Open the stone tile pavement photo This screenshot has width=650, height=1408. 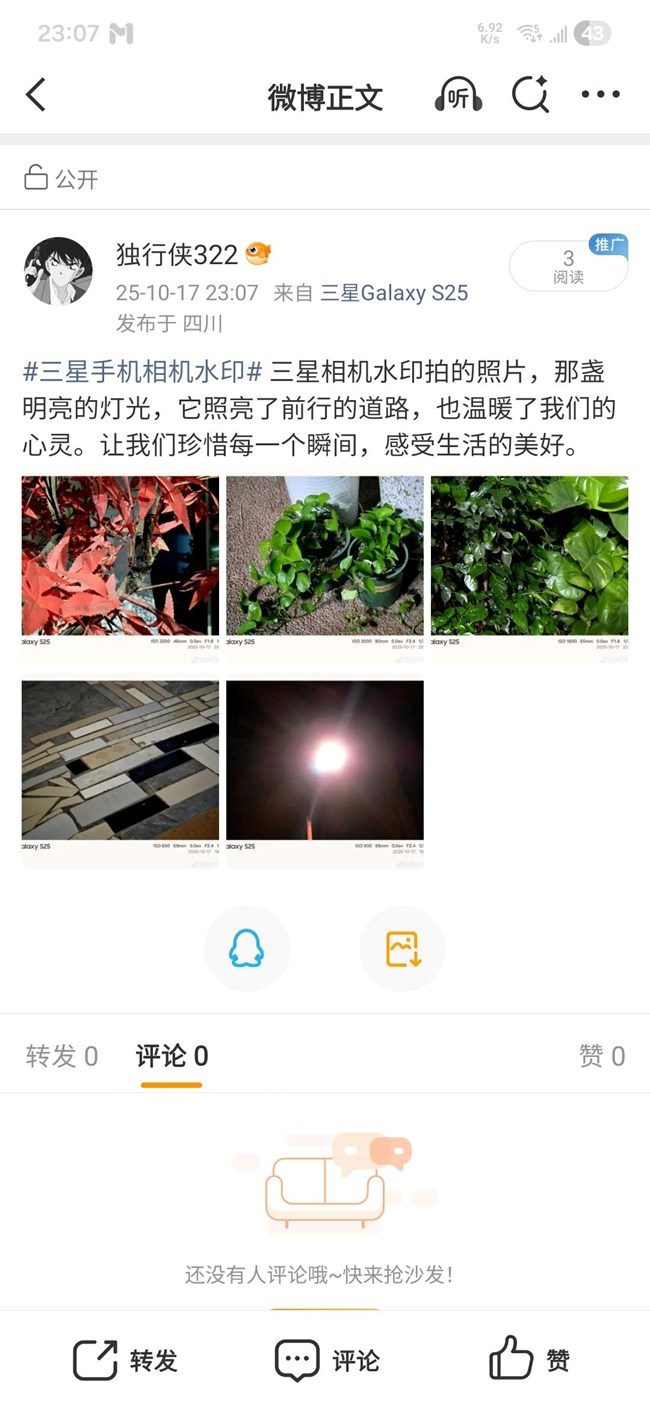(x=120, y=772)
